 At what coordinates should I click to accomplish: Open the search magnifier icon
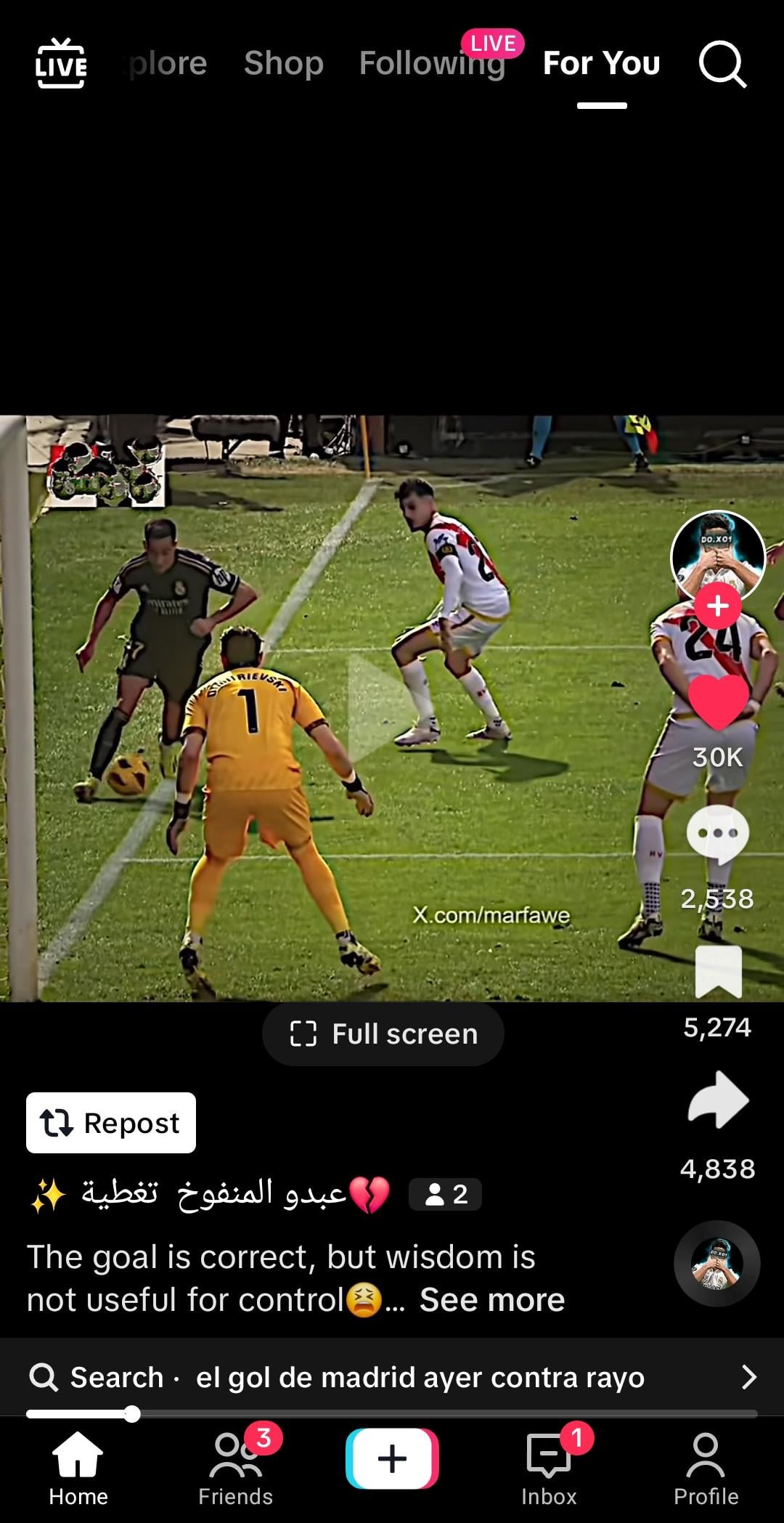[x=722, y=64]
